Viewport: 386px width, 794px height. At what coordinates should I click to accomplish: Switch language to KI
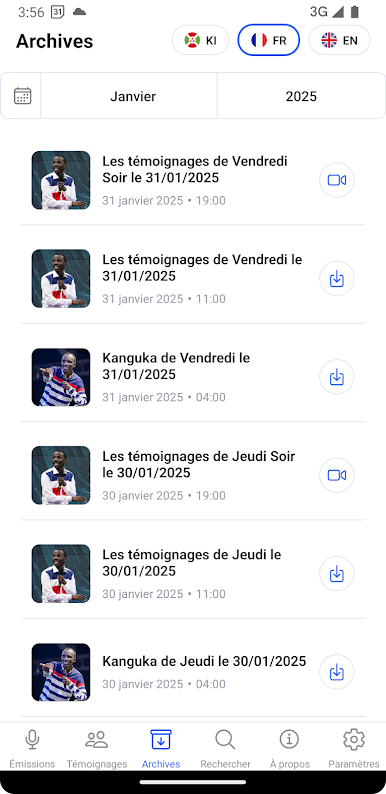pos(201,40)
